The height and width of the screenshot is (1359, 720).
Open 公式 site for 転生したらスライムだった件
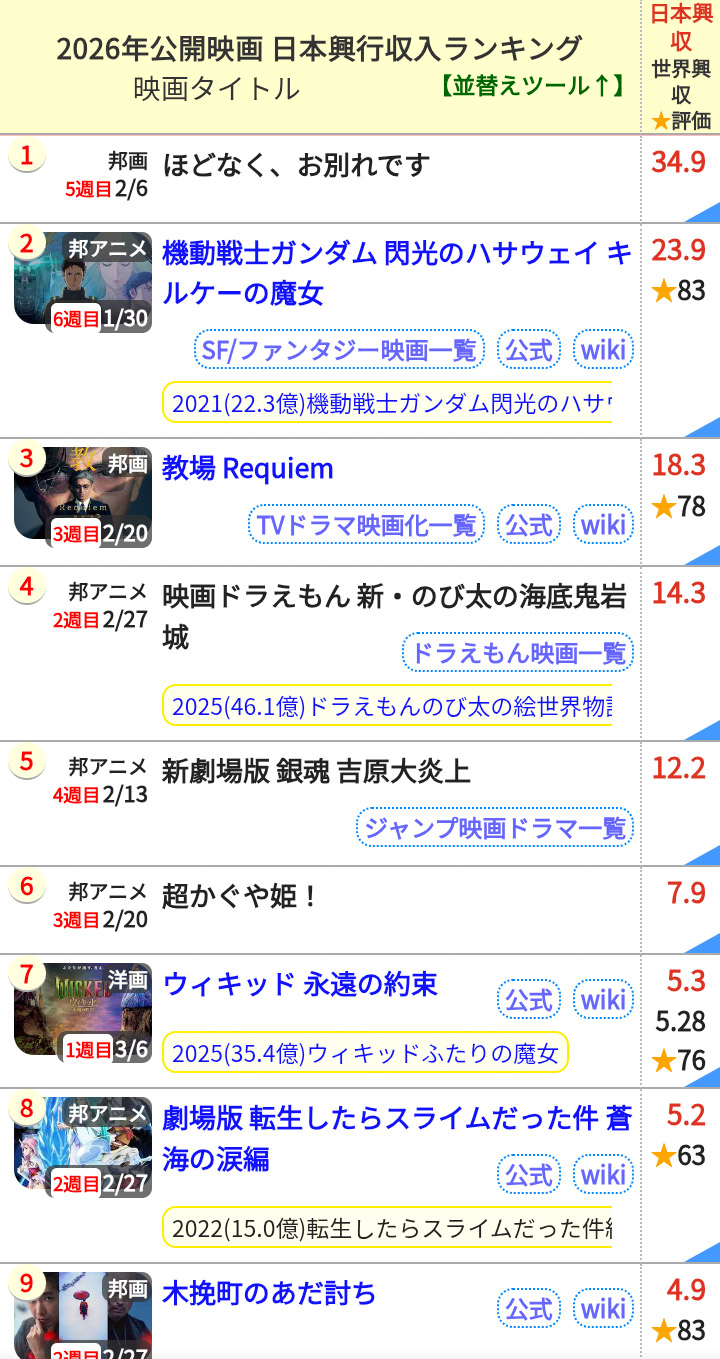528,1173
